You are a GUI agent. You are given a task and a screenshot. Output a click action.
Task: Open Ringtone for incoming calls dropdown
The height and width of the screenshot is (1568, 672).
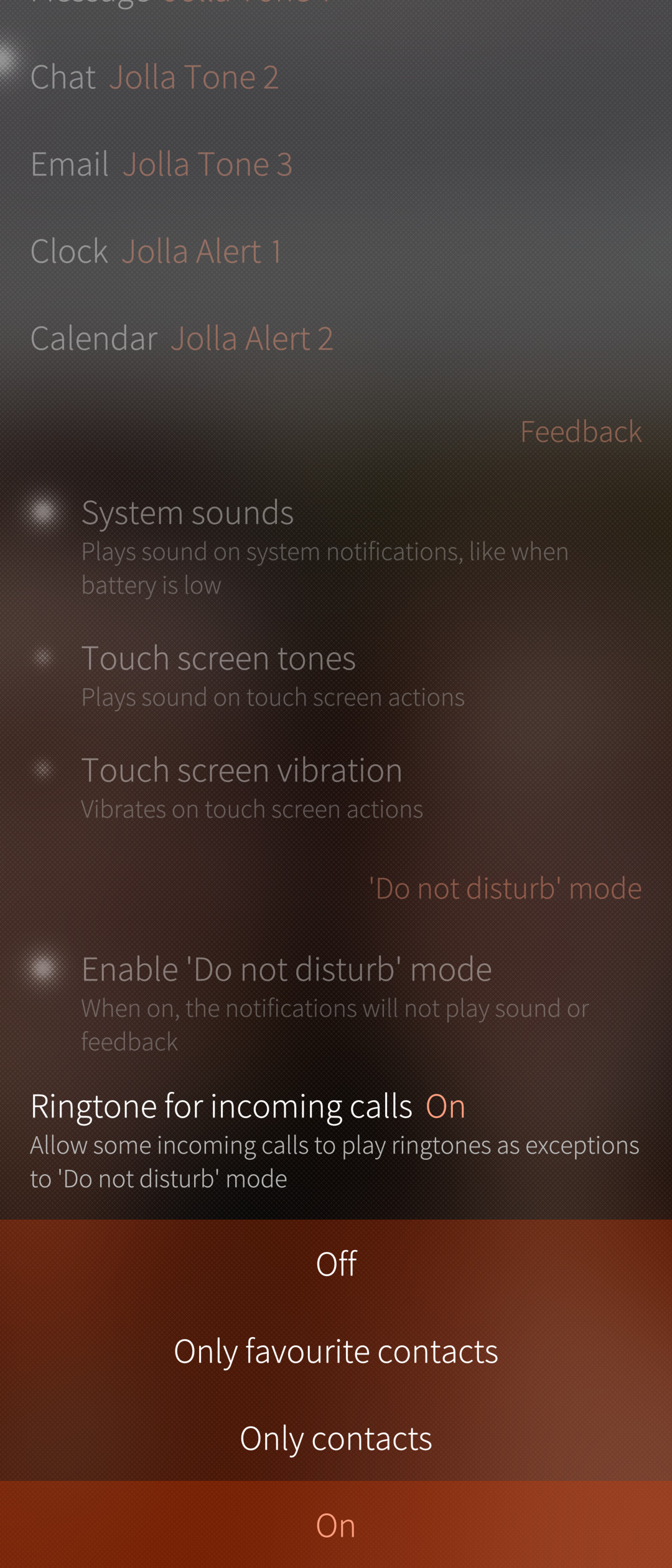click(x=248, y=1106)
